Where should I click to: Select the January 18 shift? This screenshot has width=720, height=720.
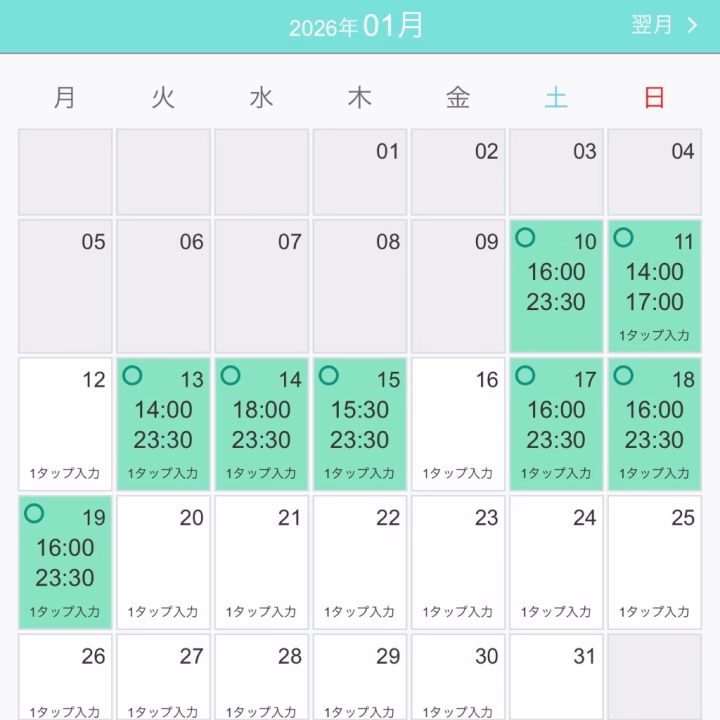click(x=654, y=425)
